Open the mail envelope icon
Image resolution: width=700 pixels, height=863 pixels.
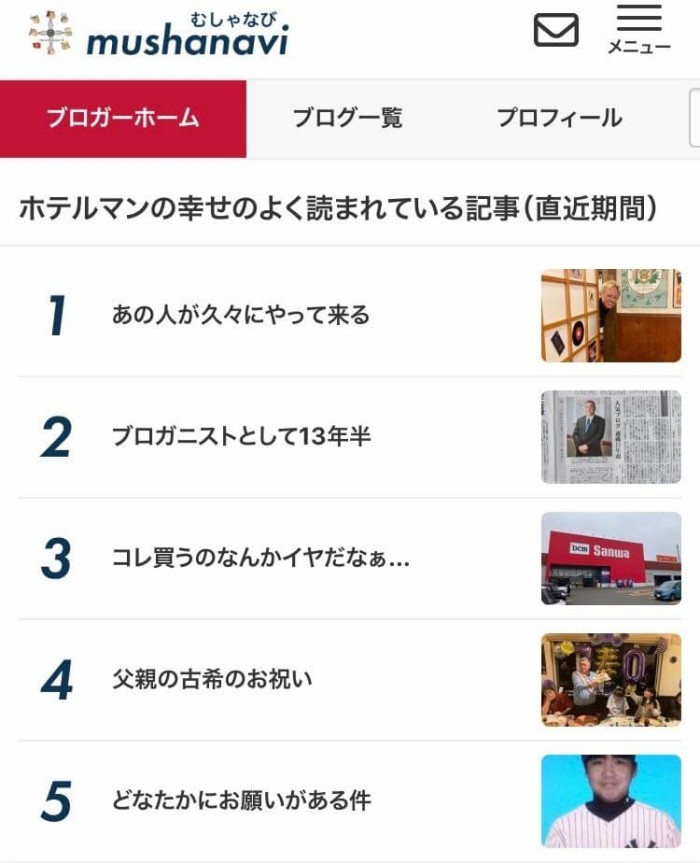[x=556, y=31]
